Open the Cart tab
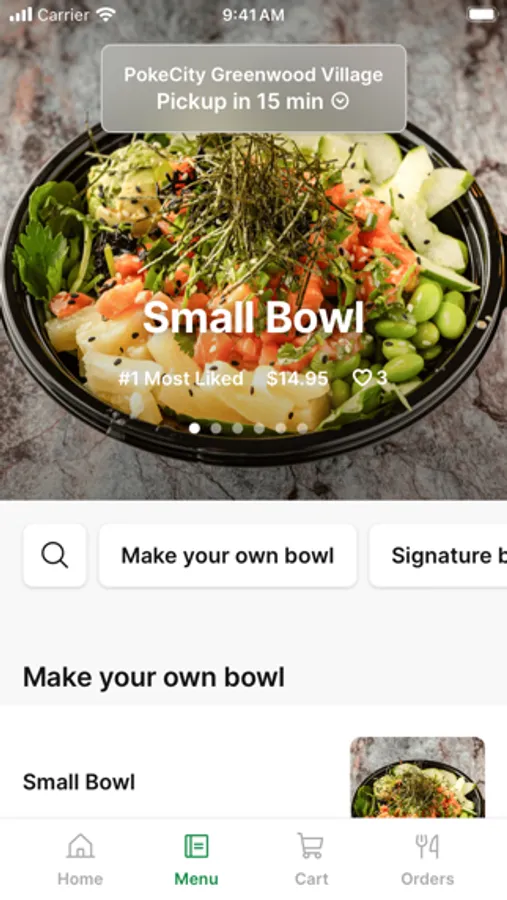This screenshot has width=507, height=900. pyautogui.click(x=311, y=860)
